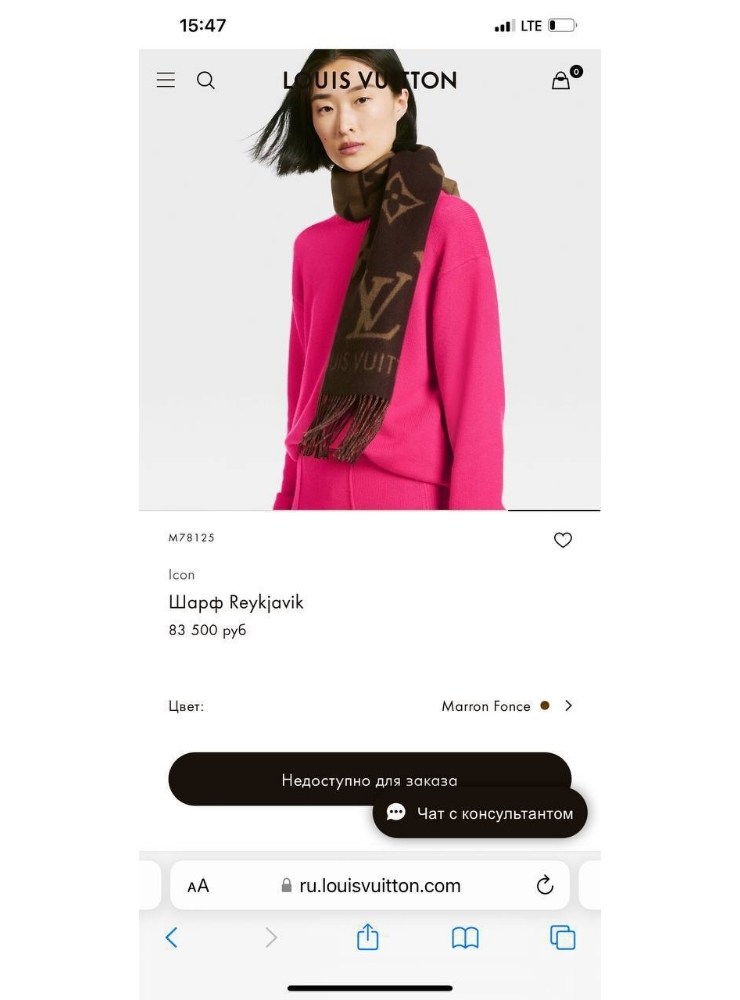The width and height of the screenshot is (740, 1000).
Task: Open the Louis Vuitton logo home link
Action: 370,80
